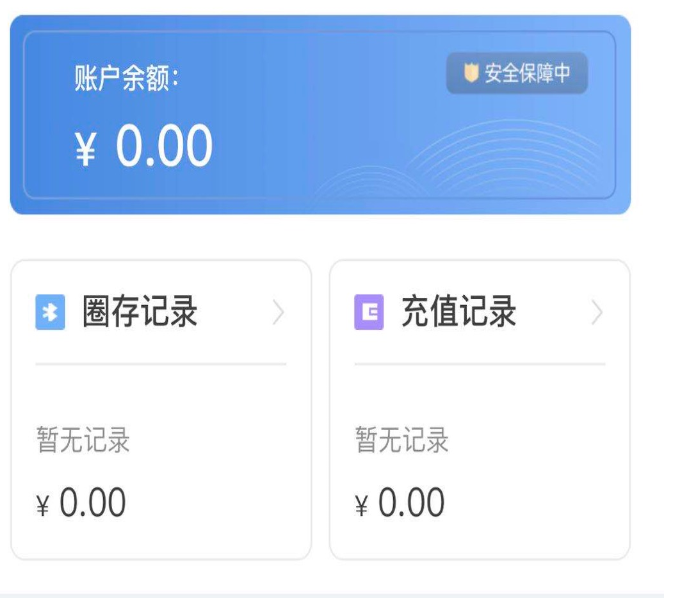Tap the 安全保障中 security badge

tap(517, 75)
